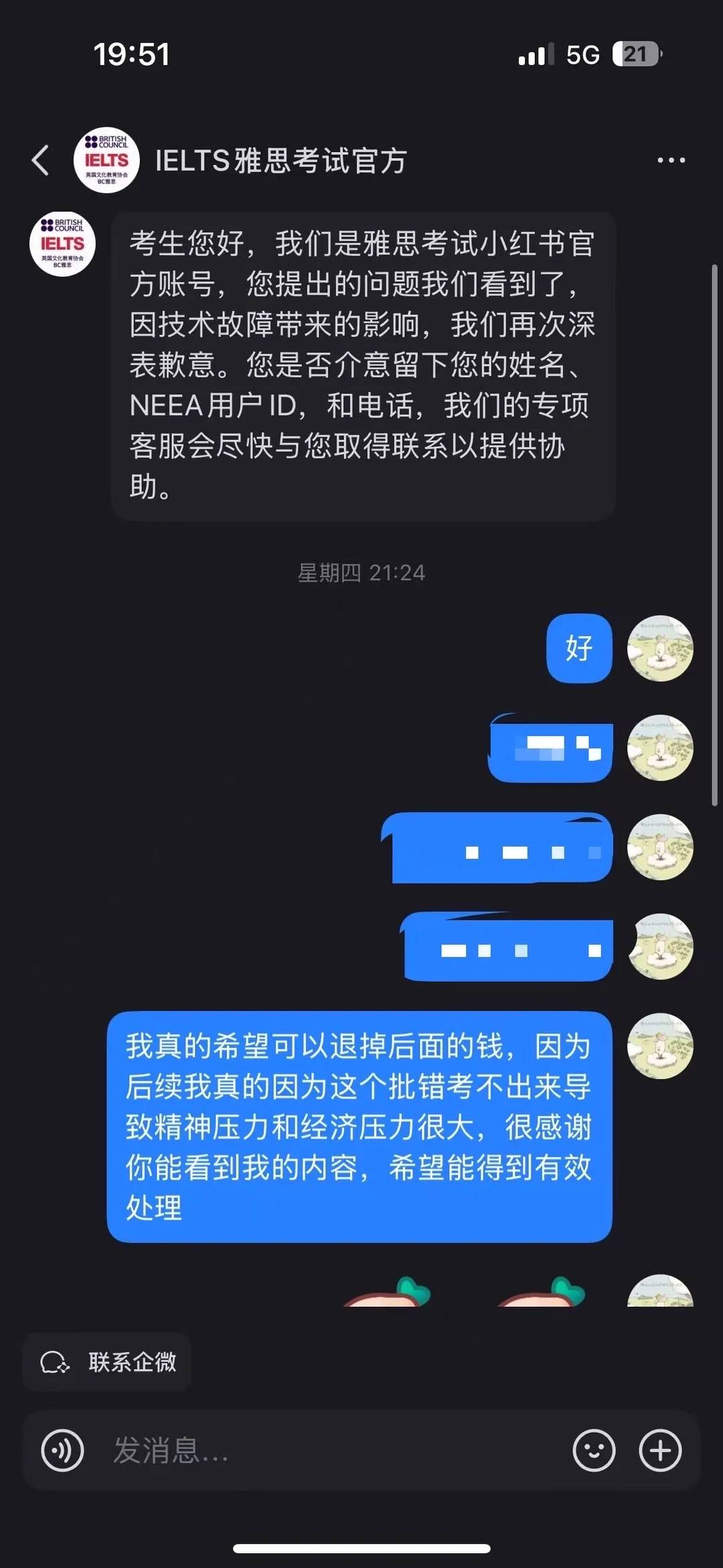Switch to voice message input
The height and width of the screenshot is (1568, 723).
point(62,1451)
